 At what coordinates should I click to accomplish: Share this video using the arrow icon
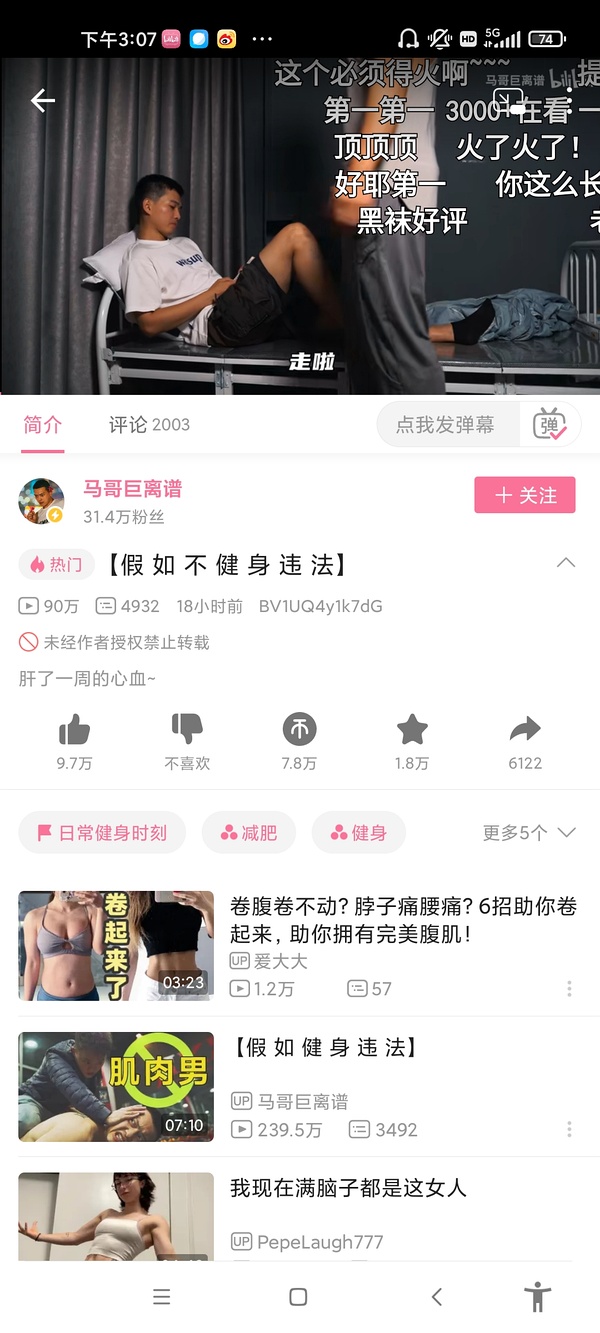tap(524, 731)
